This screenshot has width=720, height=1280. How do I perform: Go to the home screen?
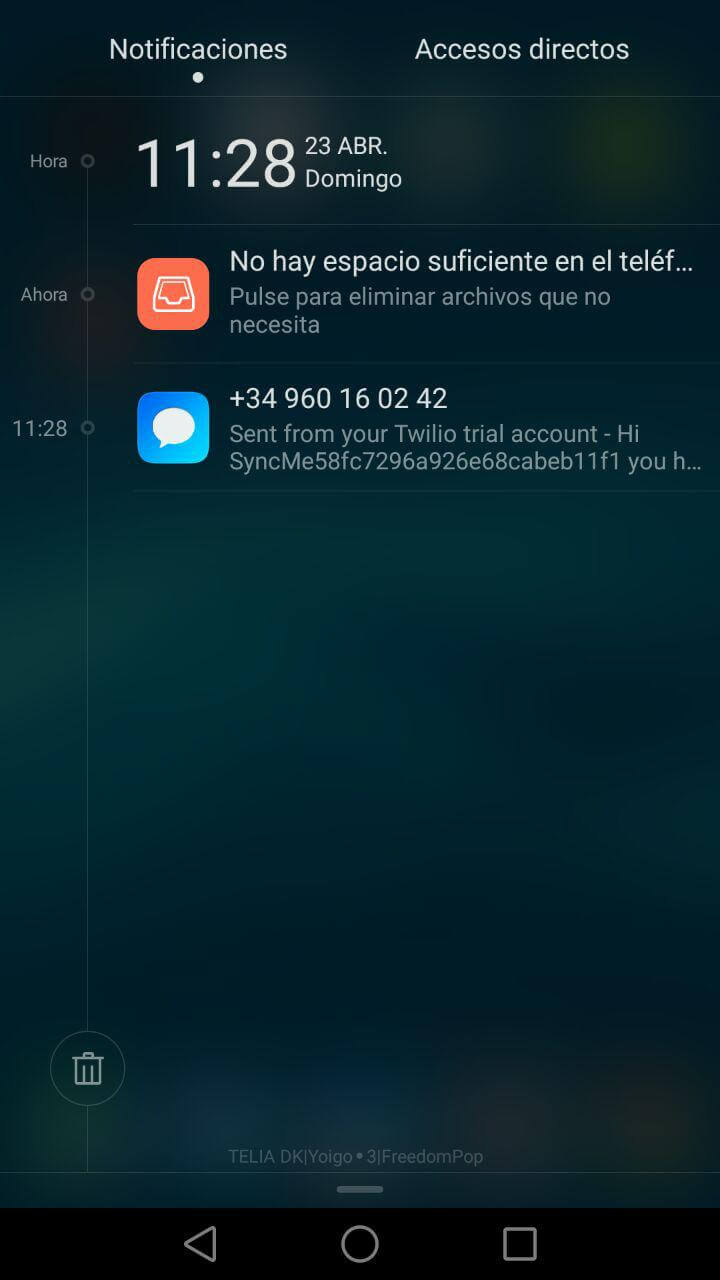click(x=360, y=1244)
